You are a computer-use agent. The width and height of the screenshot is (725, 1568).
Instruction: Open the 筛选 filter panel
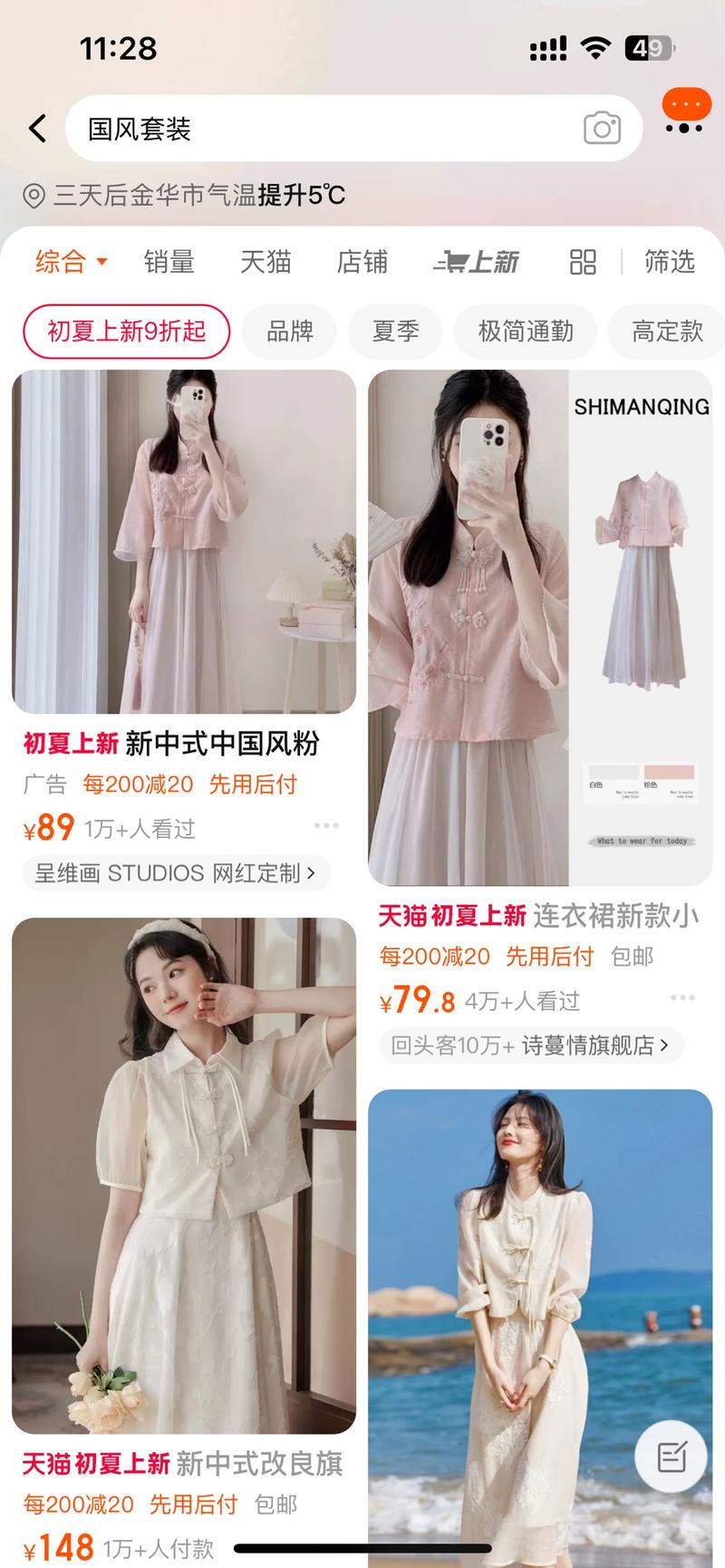[669, 263]
